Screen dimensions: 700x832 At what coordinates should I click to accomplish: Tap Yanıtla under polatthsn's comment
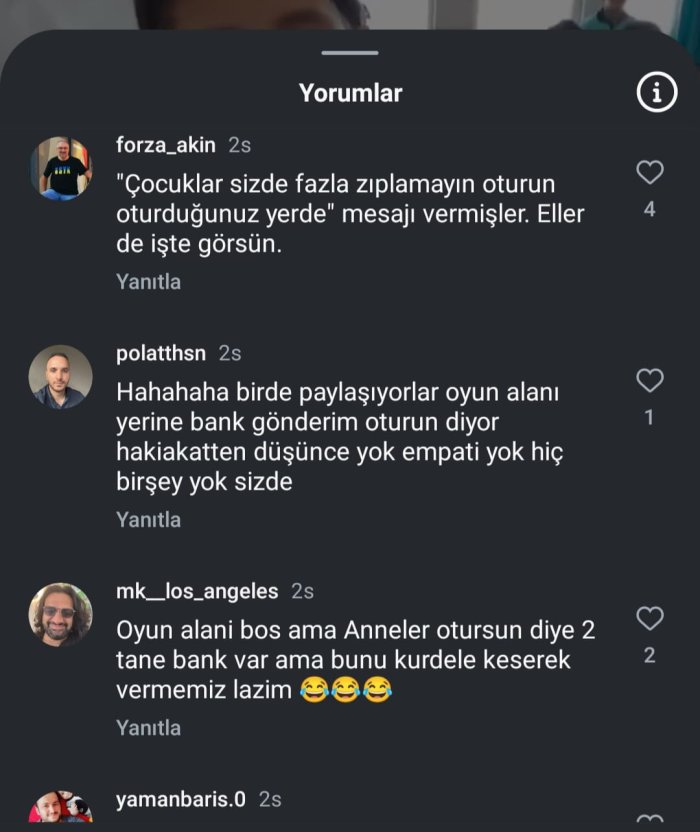148,520
